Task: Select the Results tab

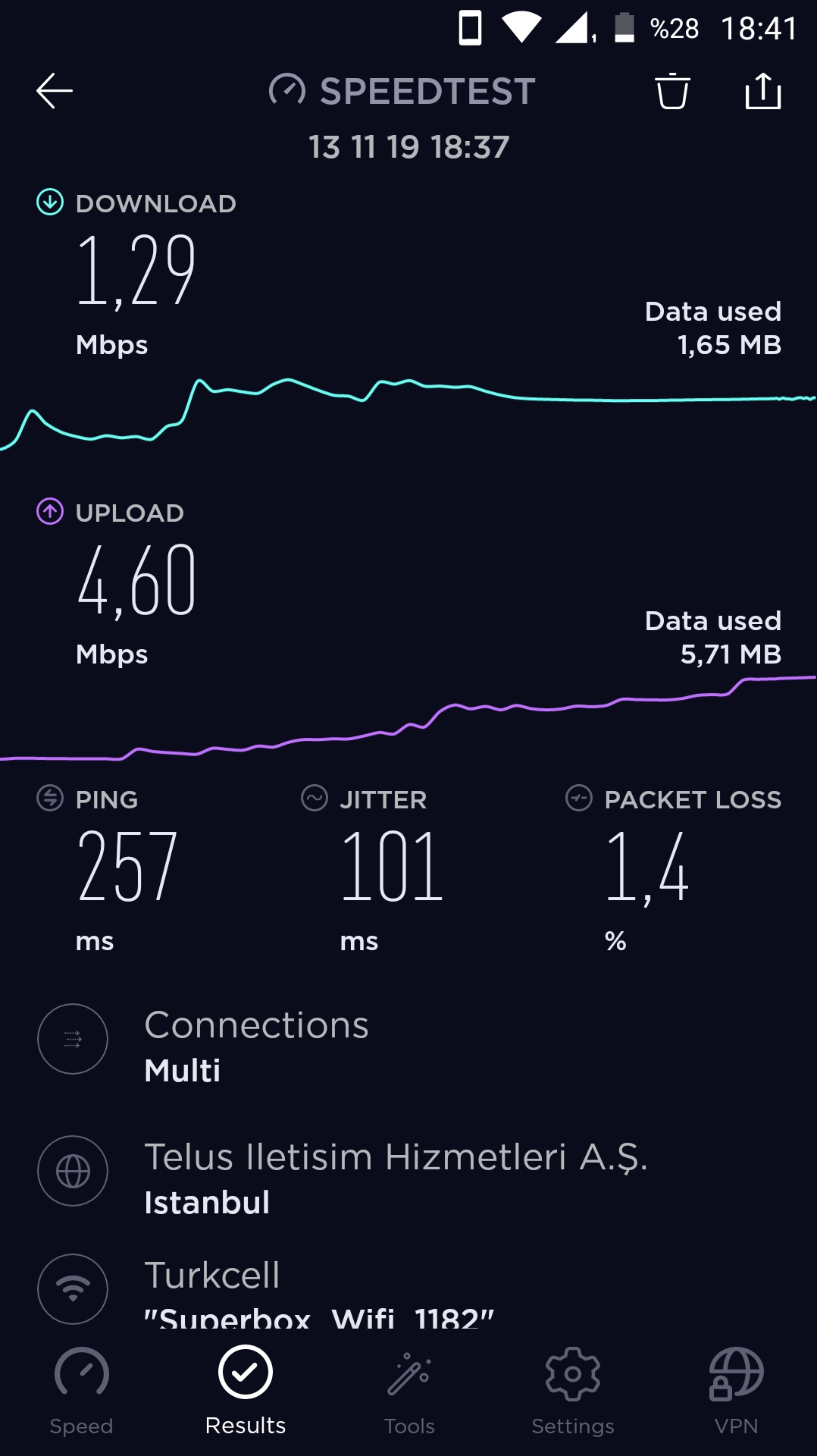Action: coord(246,1392)
